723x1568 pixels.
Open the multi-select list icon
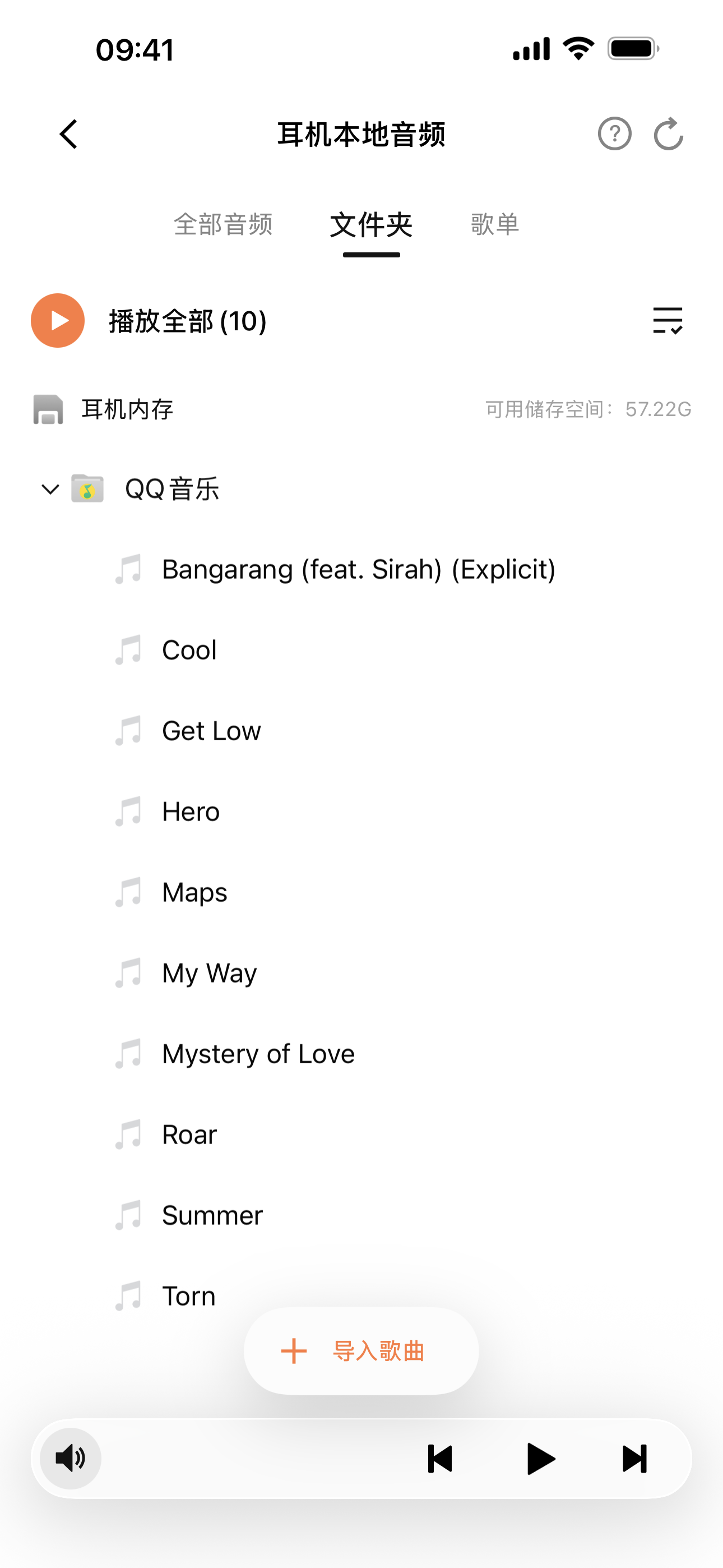pos(668,321)
